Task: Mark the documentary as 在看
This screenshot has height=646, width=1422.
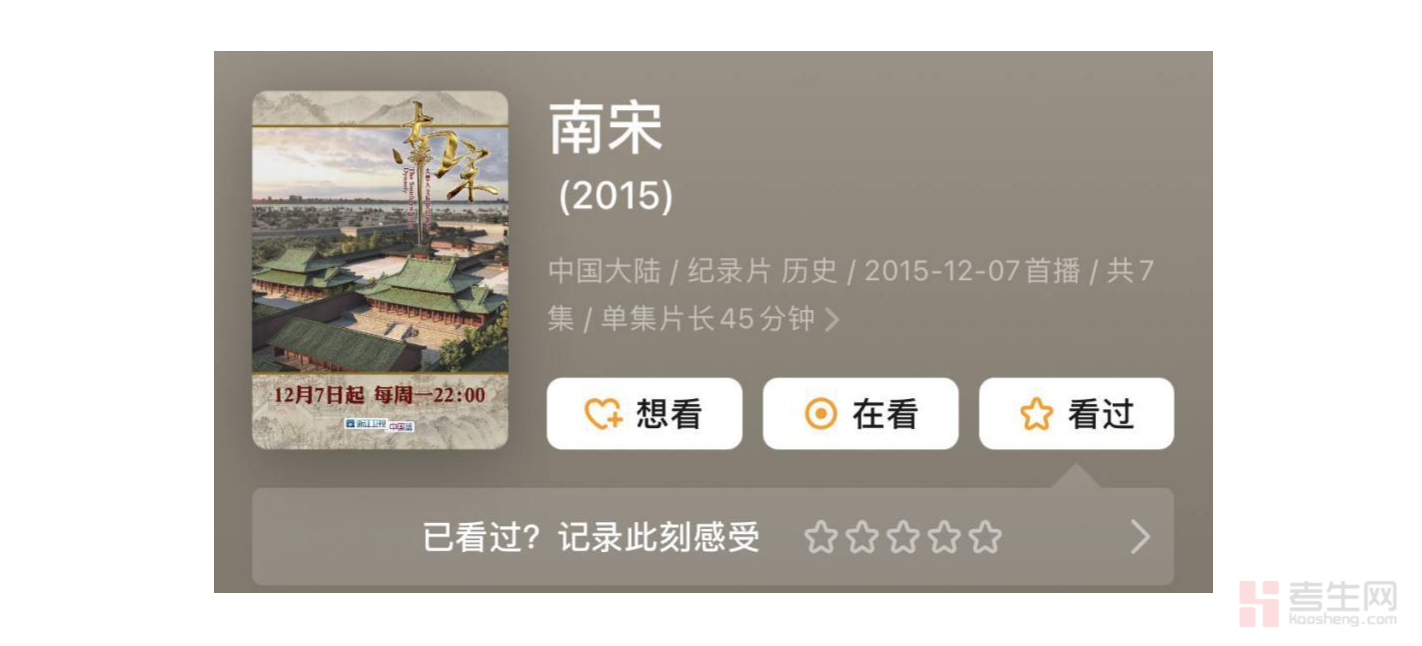Action: tap(860, 413)
